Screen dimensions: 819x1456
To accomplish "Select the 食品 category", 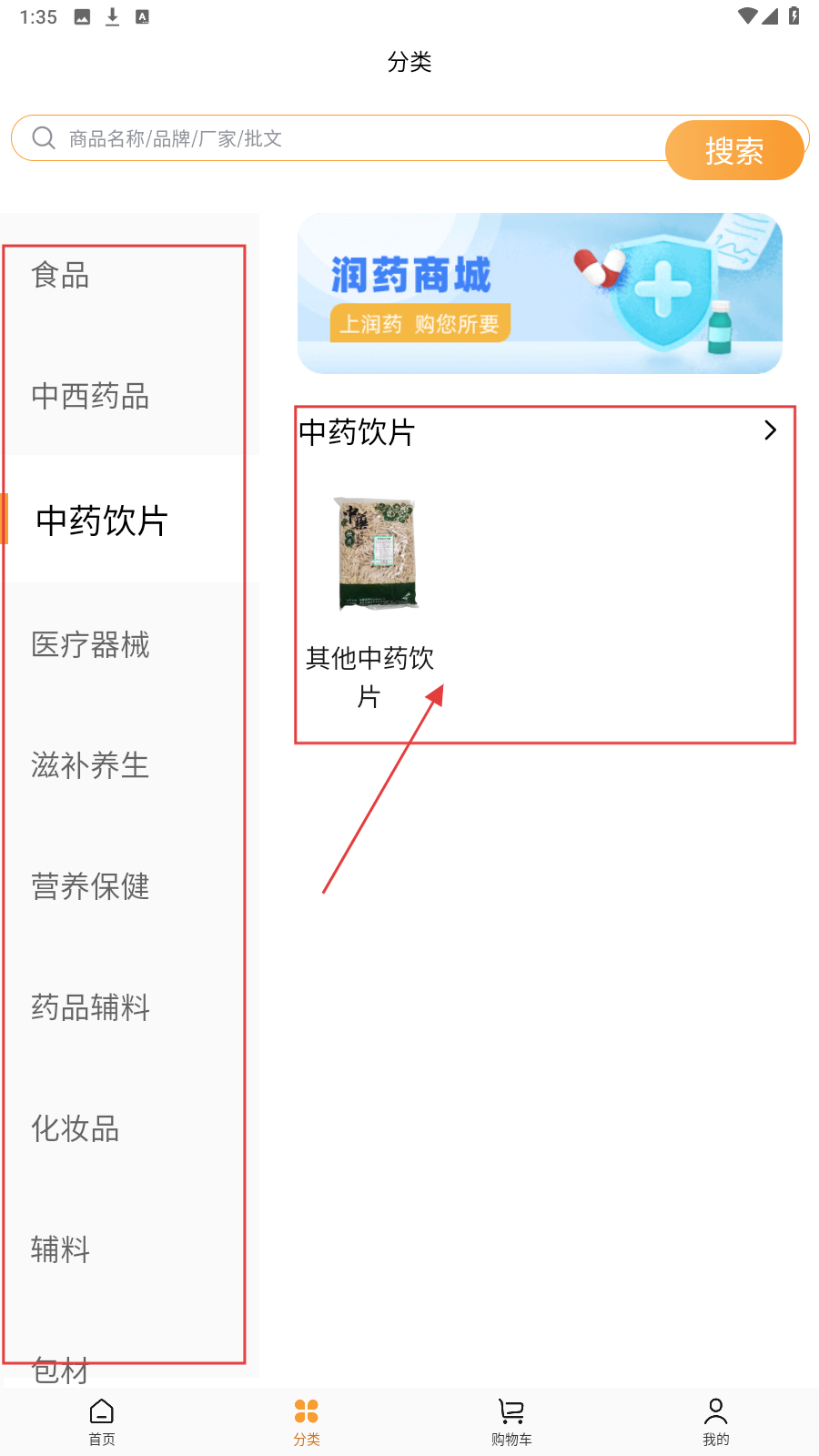I will tap(61, 275).
